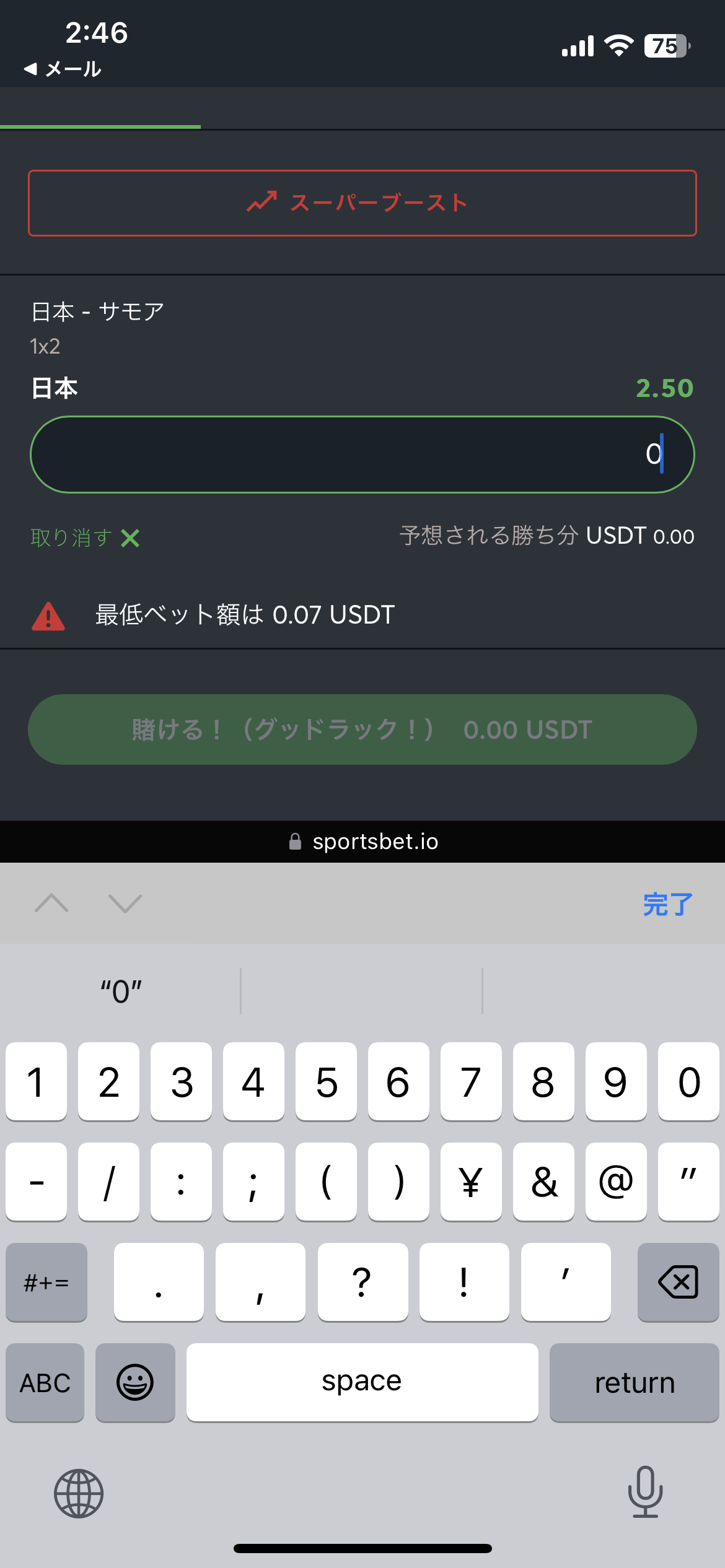Viewport: 725px width, 1568px height.
Task: Show more symbols with #+= key
Action: [x=46, y=1281]
